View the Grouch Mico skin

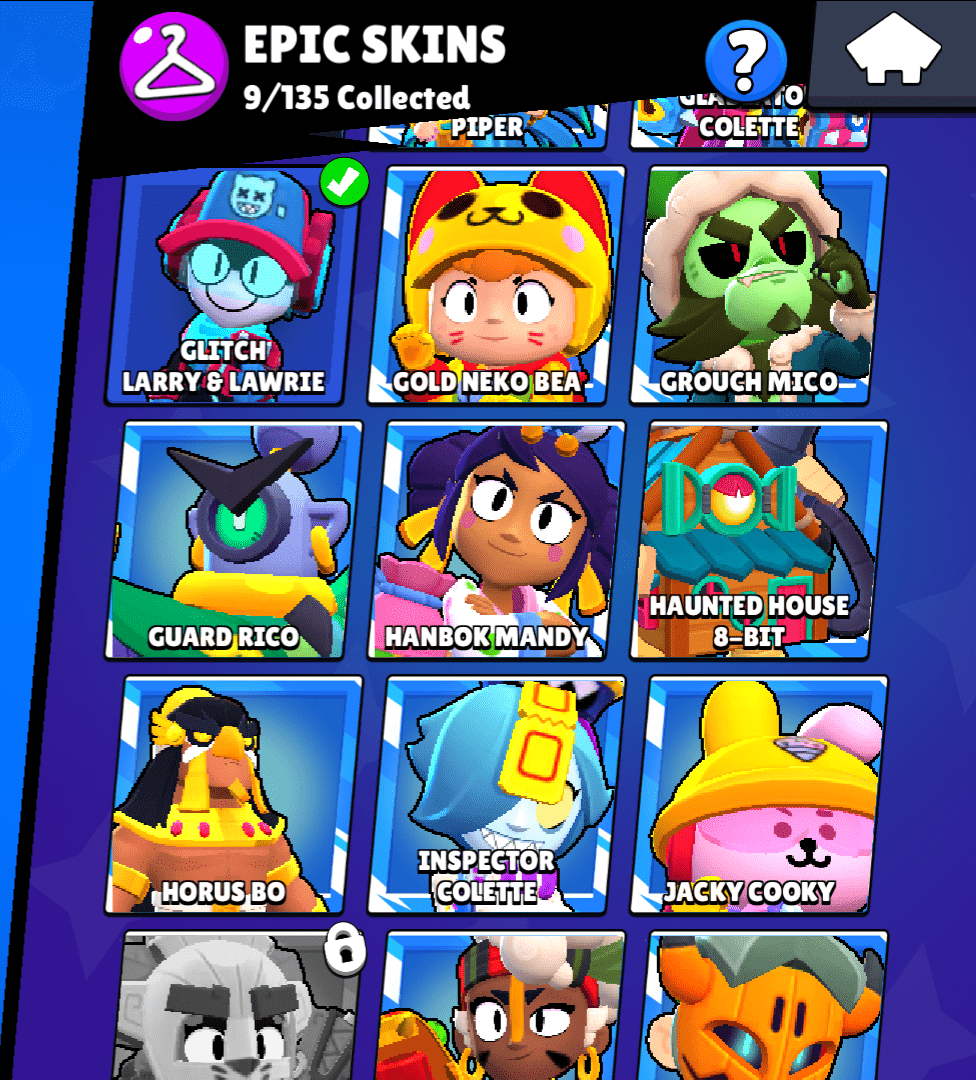[757, 286]
